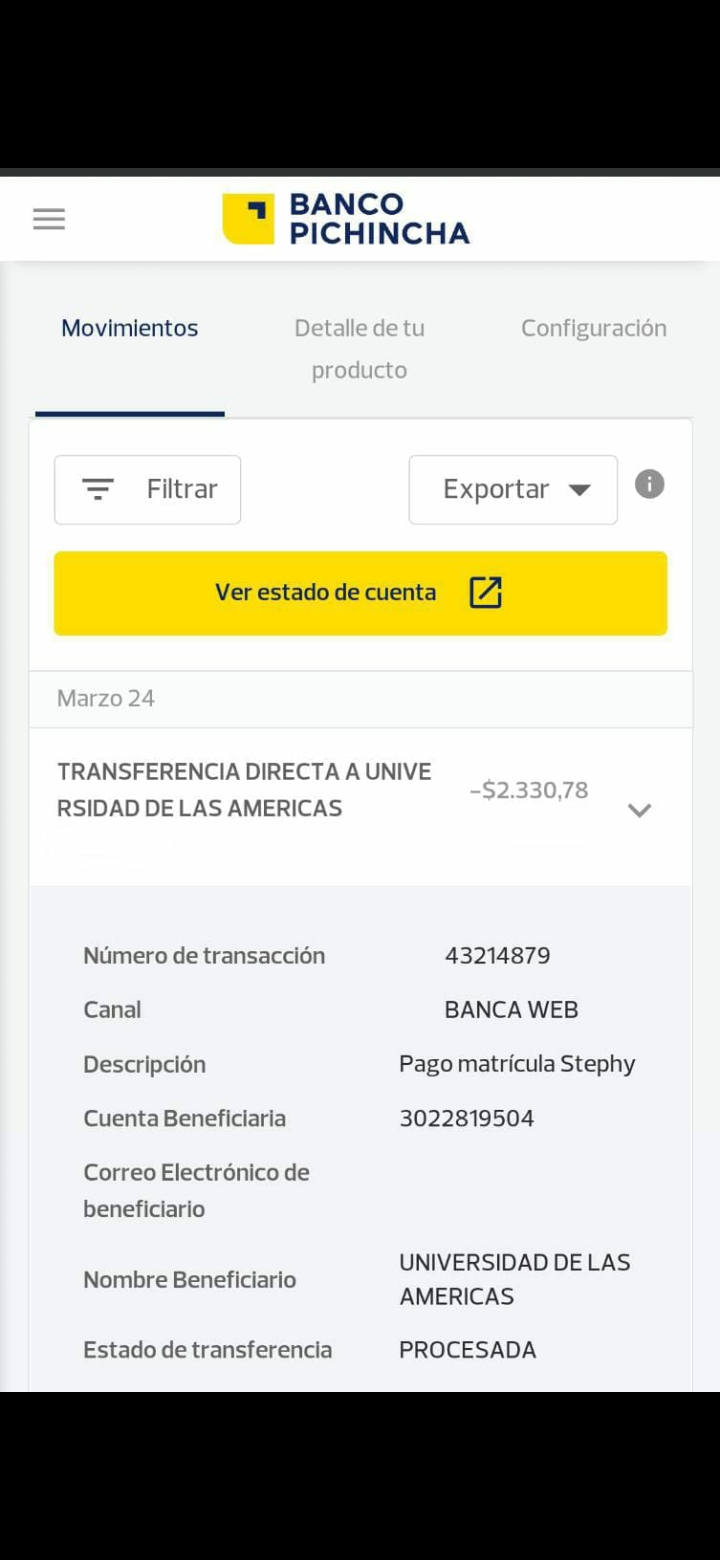Collapse the Universidad de las Americas transfer details
Image resolution: width=720 pixels, height=1560 pixels.
pos(639,810)
